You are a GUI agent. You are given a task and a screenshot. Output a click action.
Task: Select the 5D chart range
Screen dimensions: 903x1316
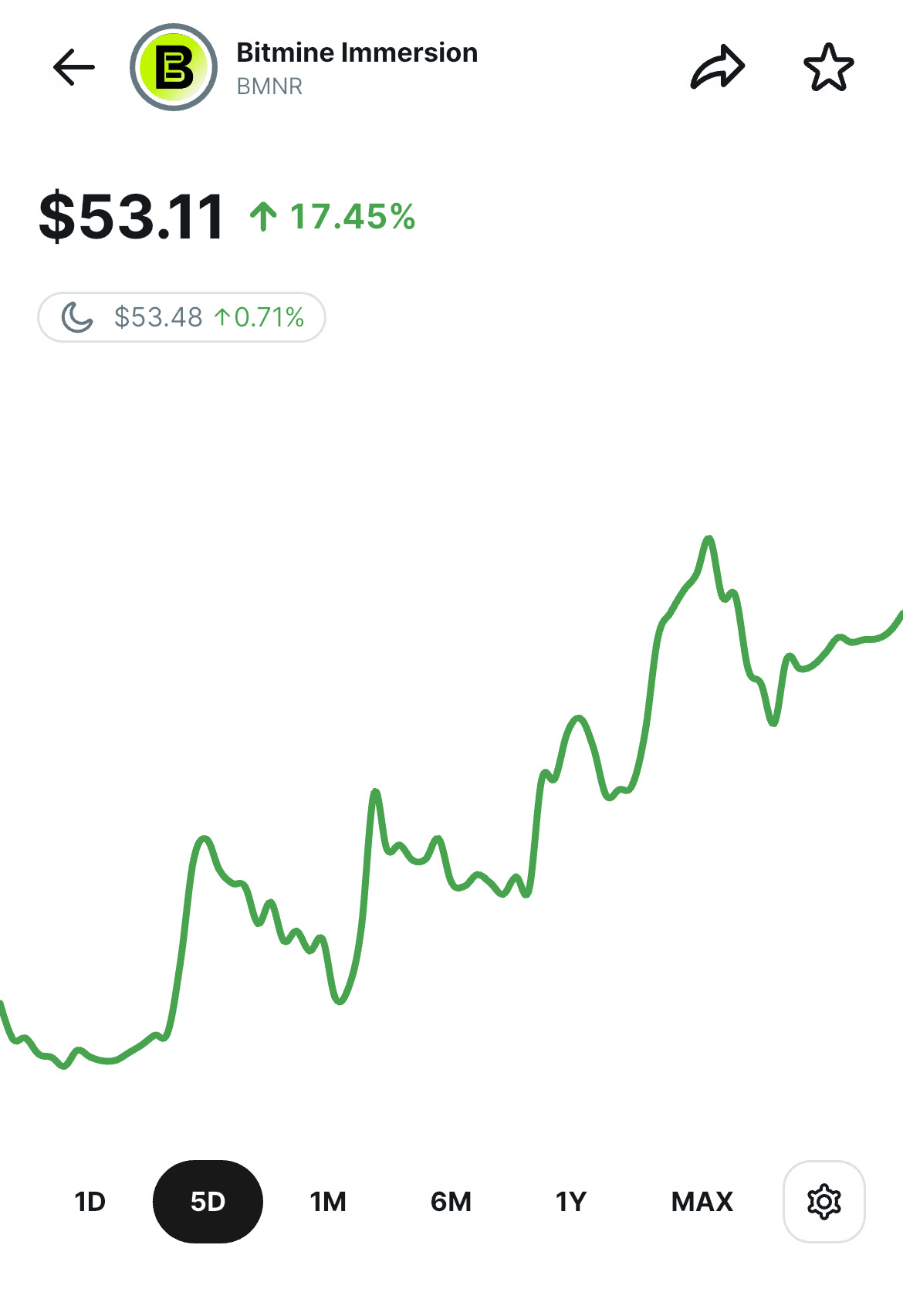tap(208, 1202)
